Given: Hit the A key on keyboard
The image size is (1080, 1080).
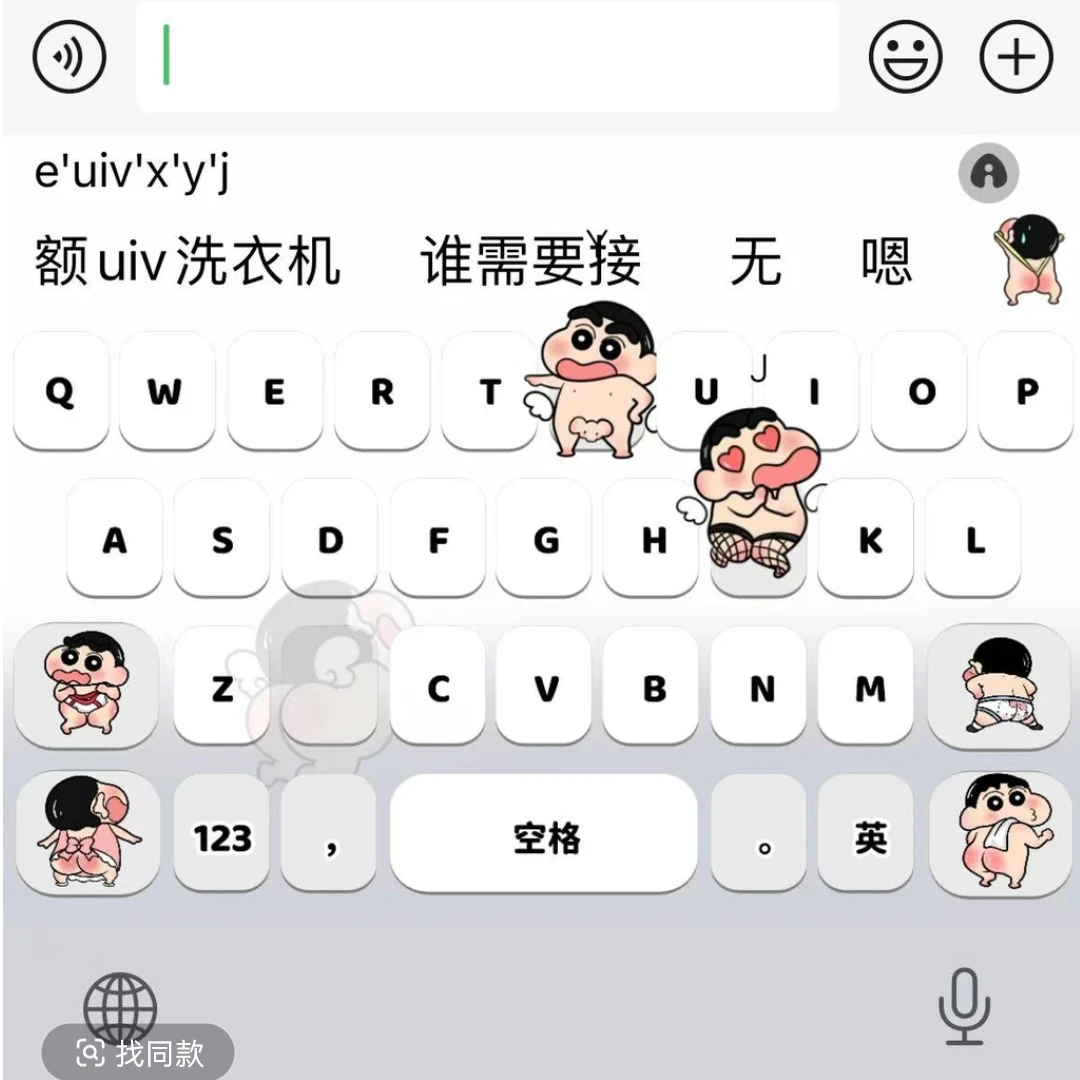Looking at the screenshot, I should tap(114, 539).
